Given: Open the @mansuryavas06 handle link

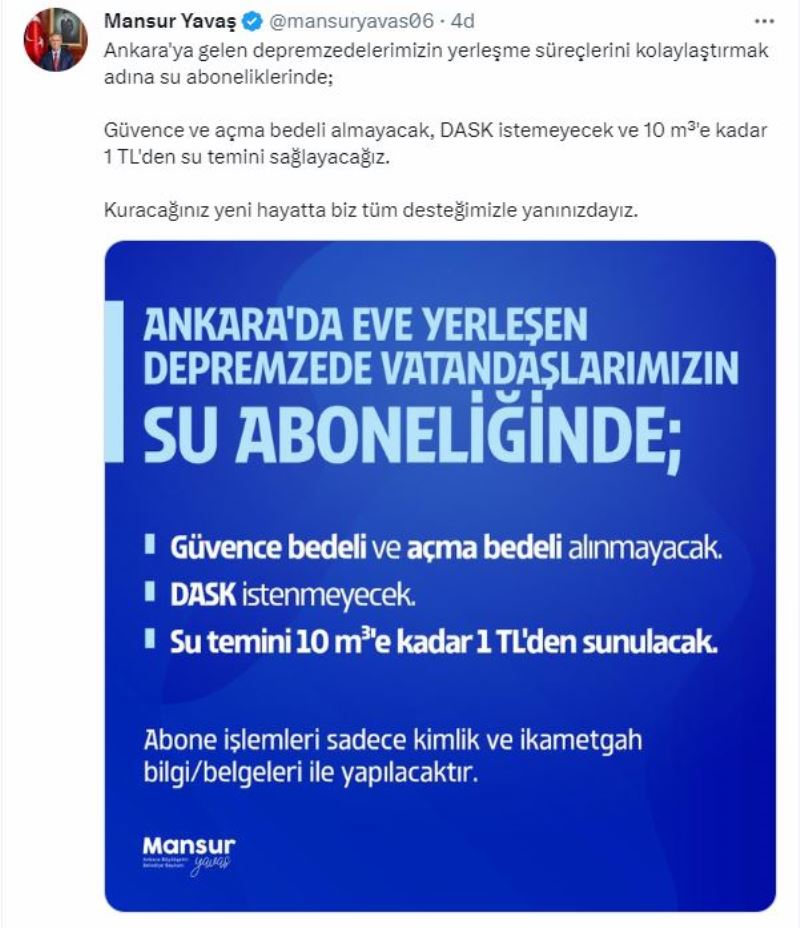Looking at the screenshot, I should (x=340, y=21).
